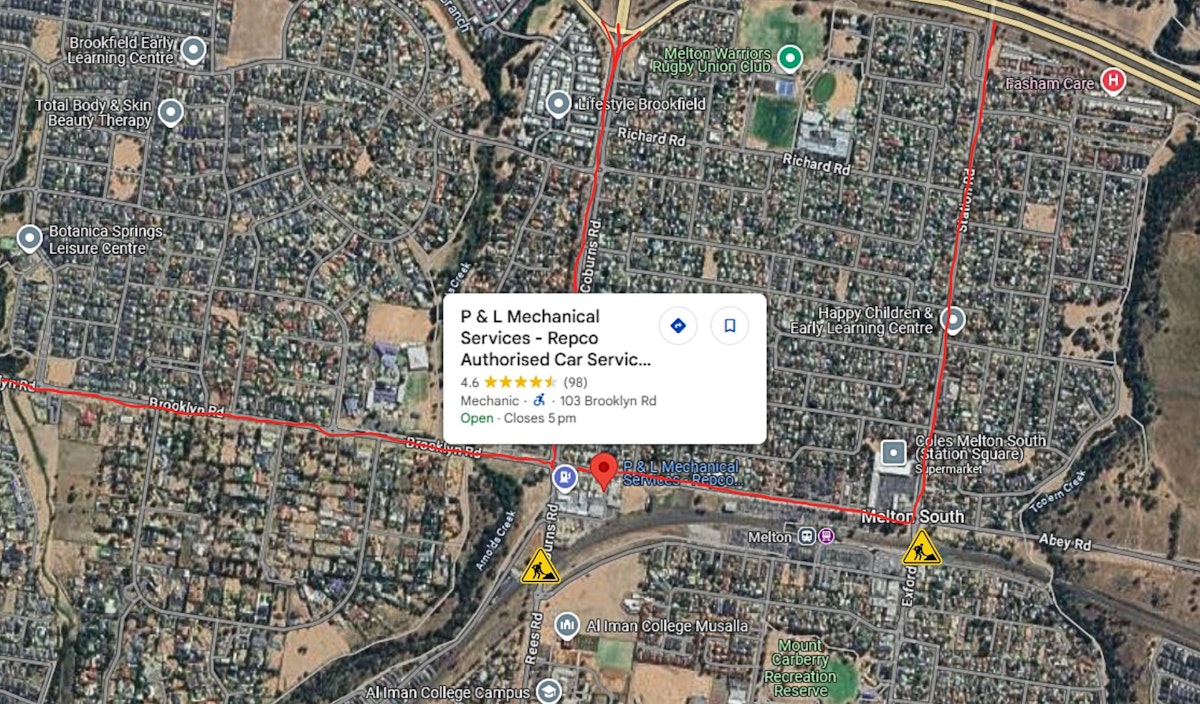Save P & L Mechanical Services bookmark
1200x704 pixels.
(730, 325)
